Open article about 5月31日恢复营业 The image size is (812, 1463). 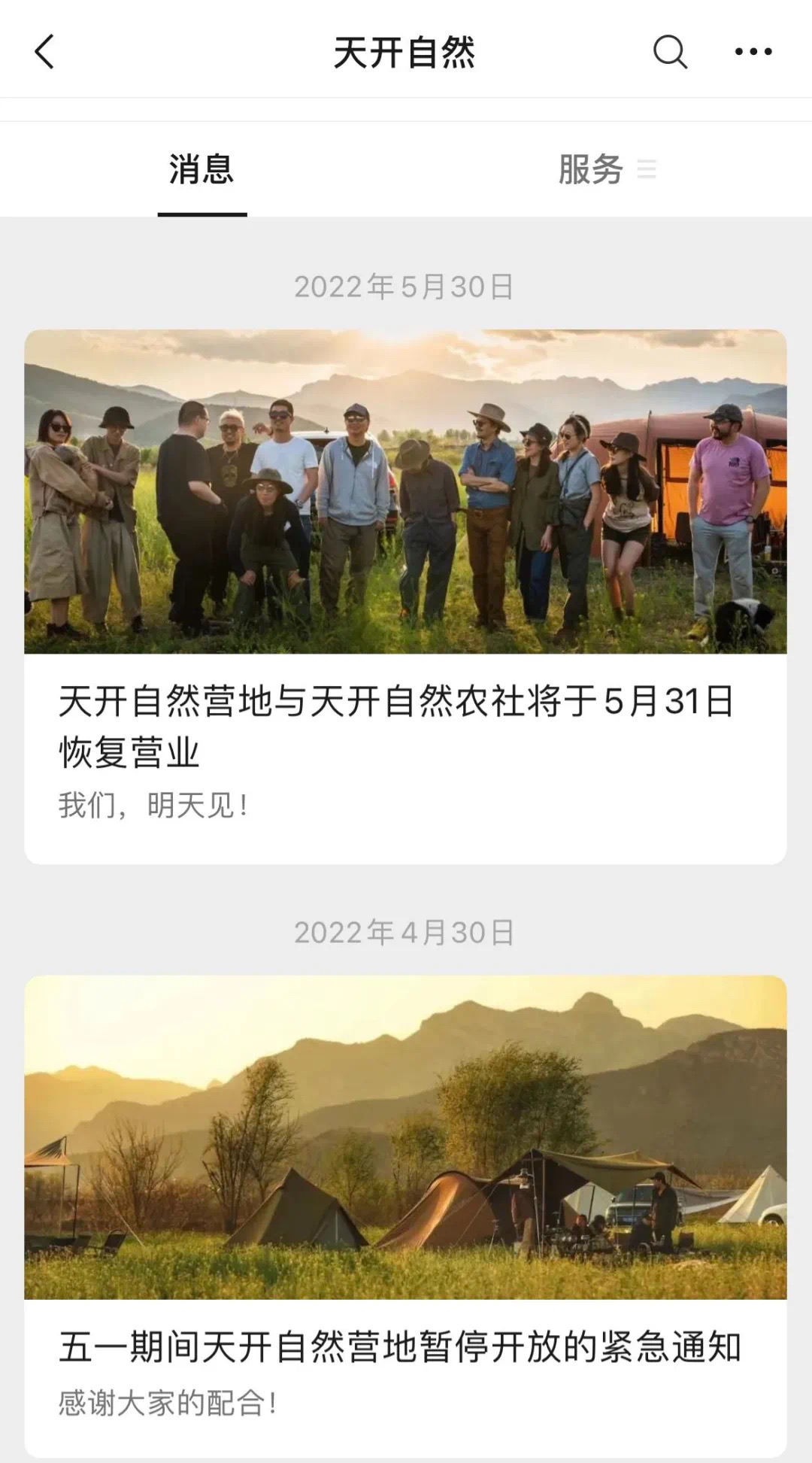[x=396, y=726]
